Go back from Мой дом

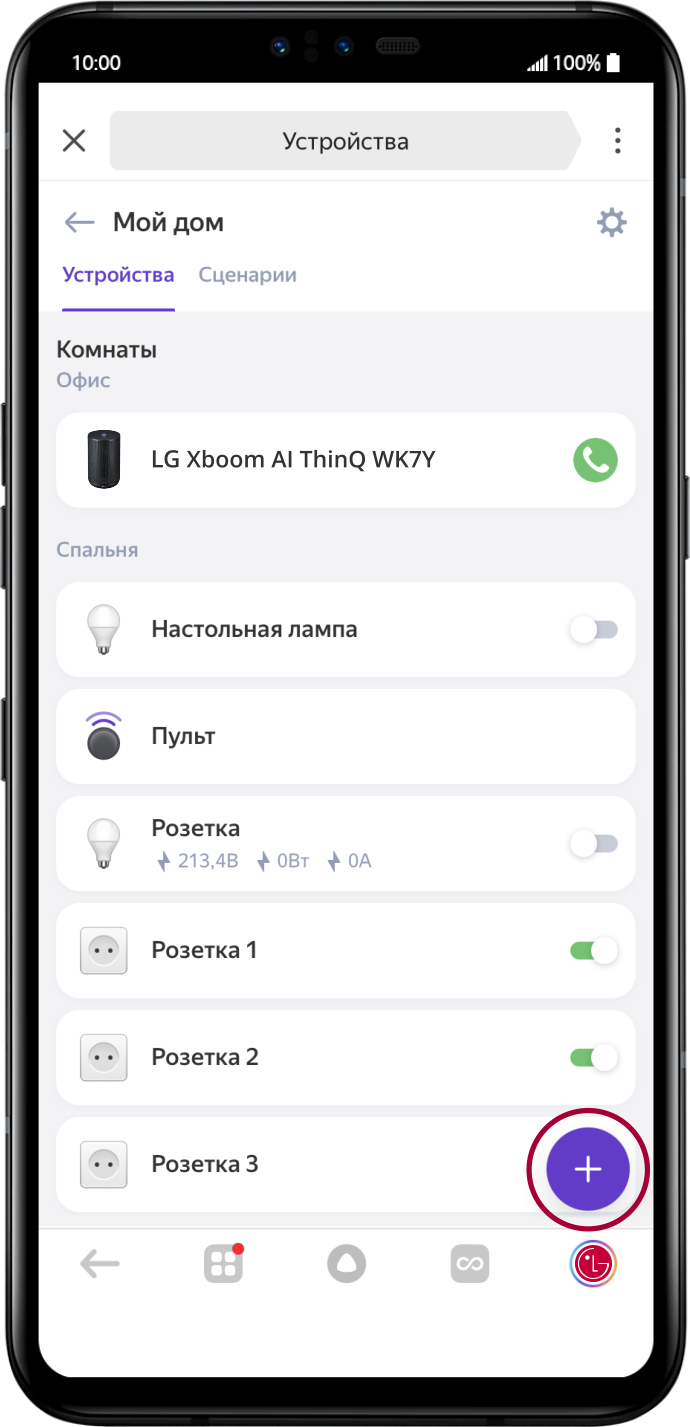click(x=79, y=222)
